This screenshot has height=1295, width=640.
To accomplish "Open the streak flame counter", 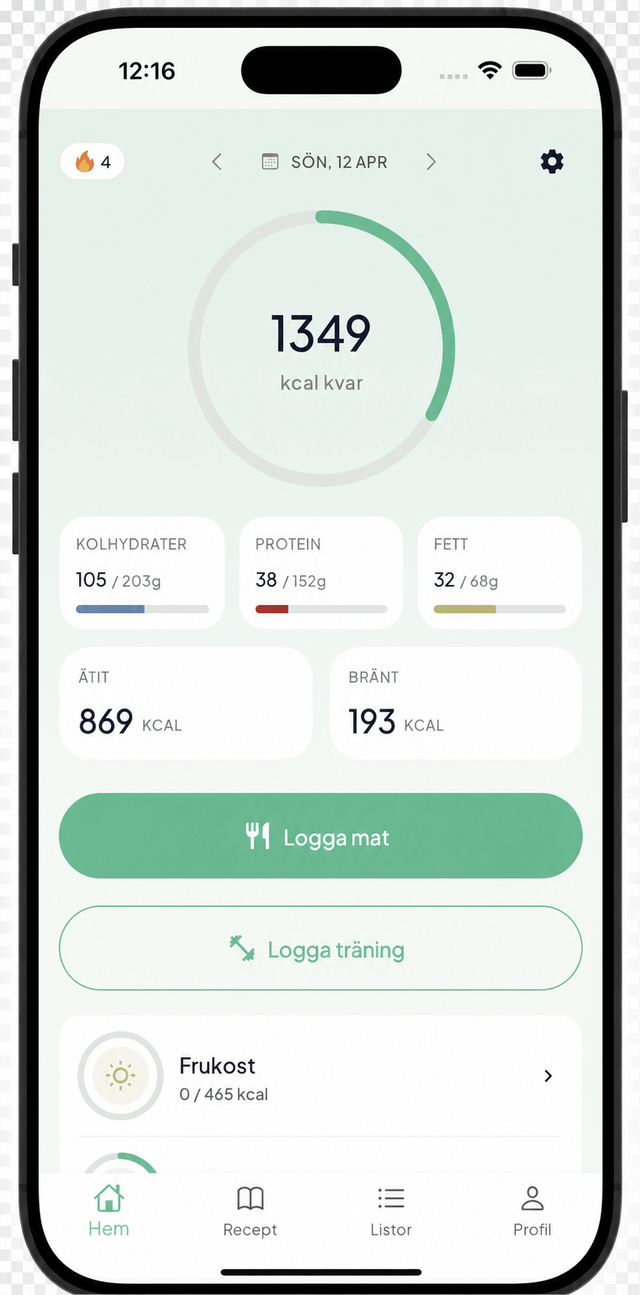I will 93,162.
